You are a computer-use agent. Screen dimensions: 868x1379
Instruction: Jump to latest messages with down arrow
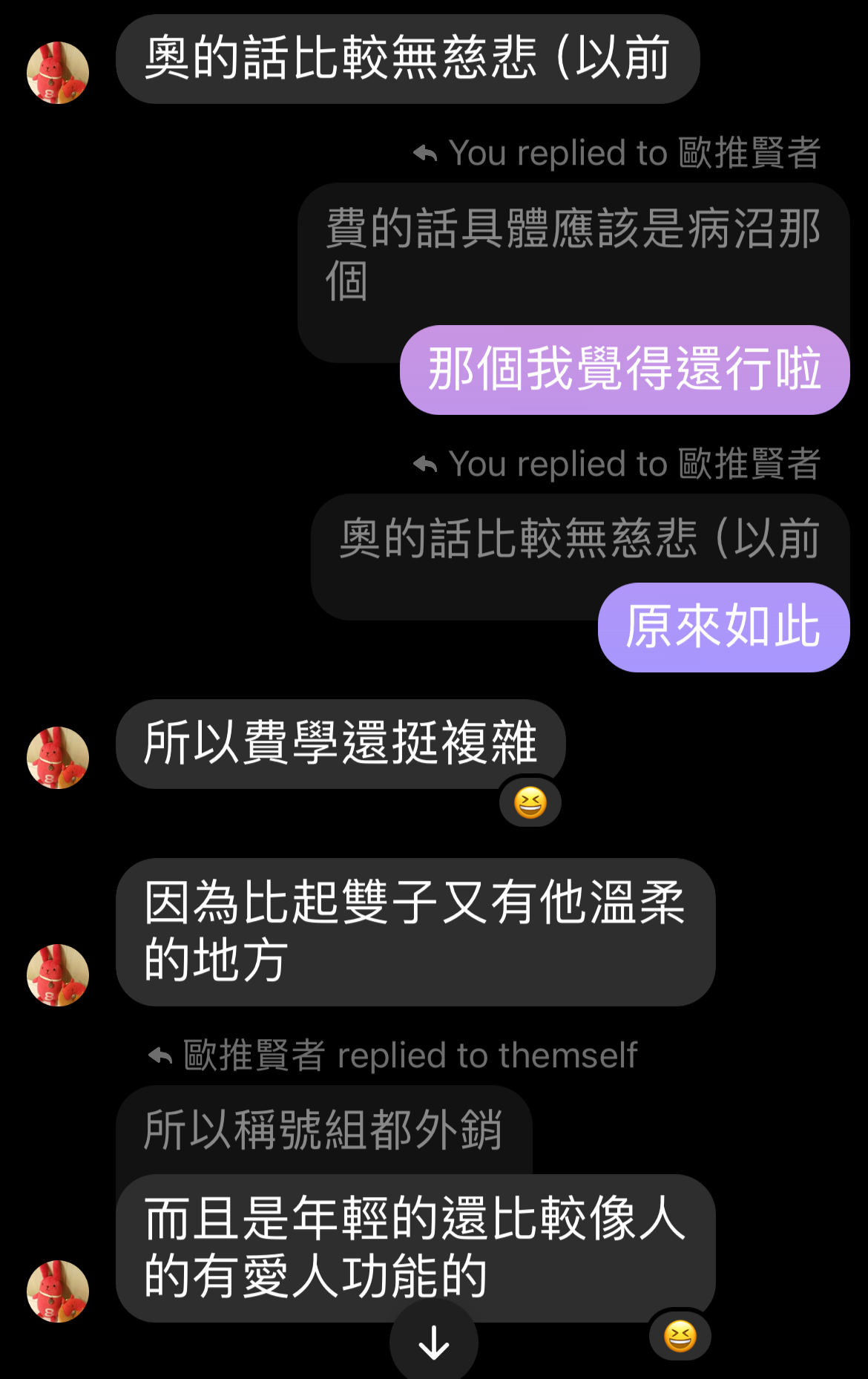click(434, 1342)
